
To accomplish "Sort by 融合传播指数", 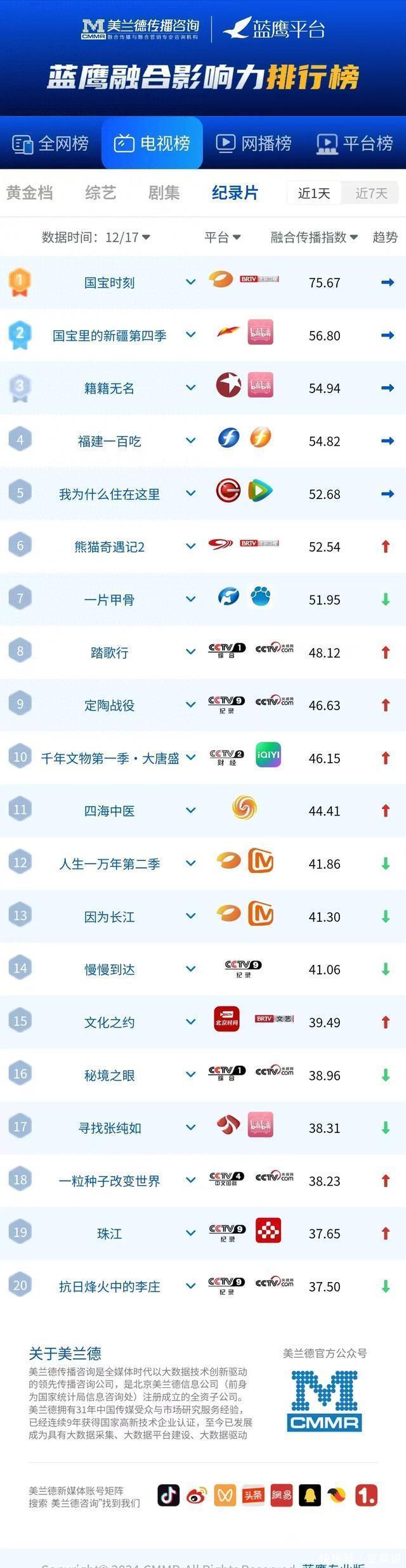I will click(x=314, y=237).
